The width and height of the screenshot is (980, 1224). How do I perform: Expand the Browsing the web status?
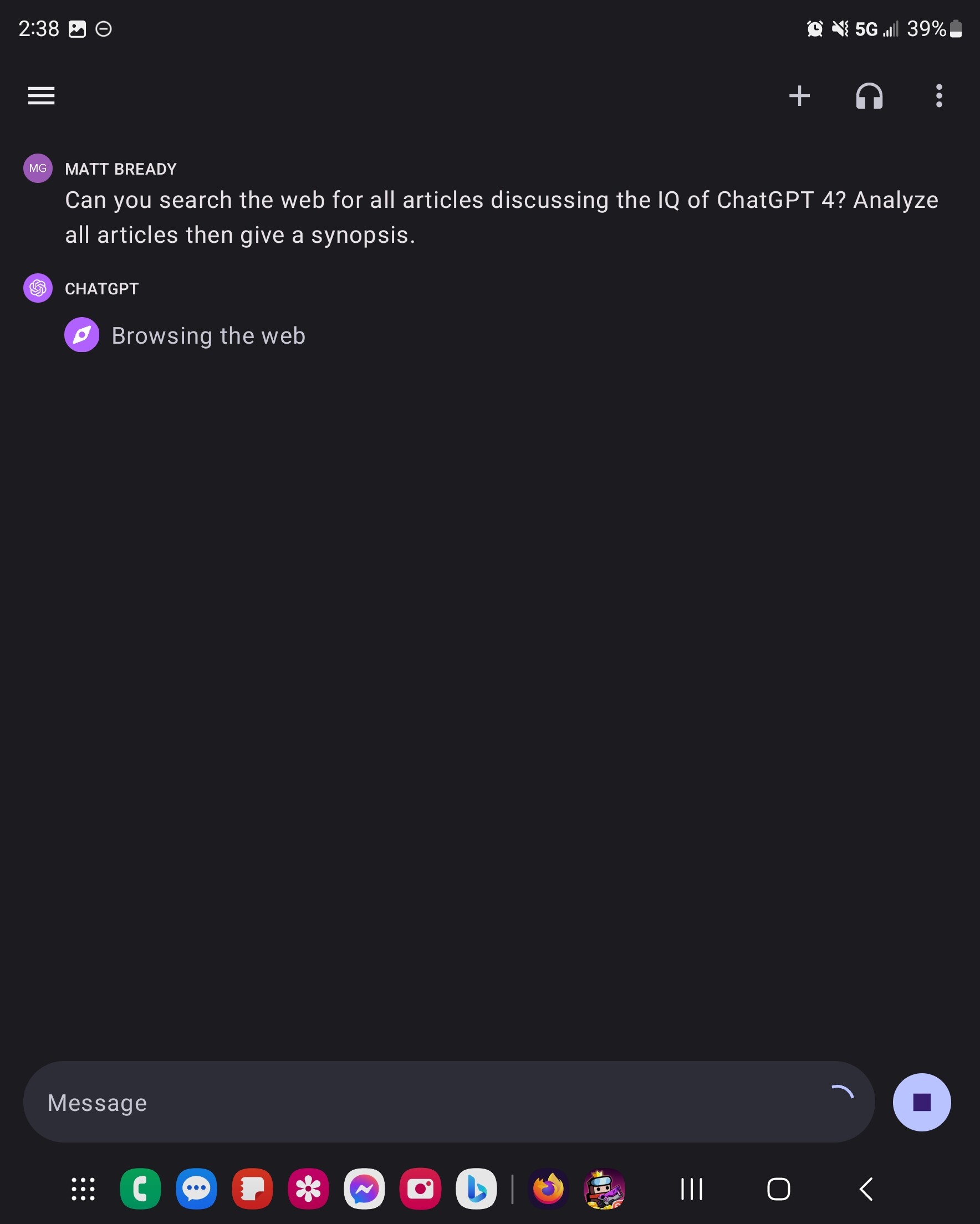click(208, 335)
